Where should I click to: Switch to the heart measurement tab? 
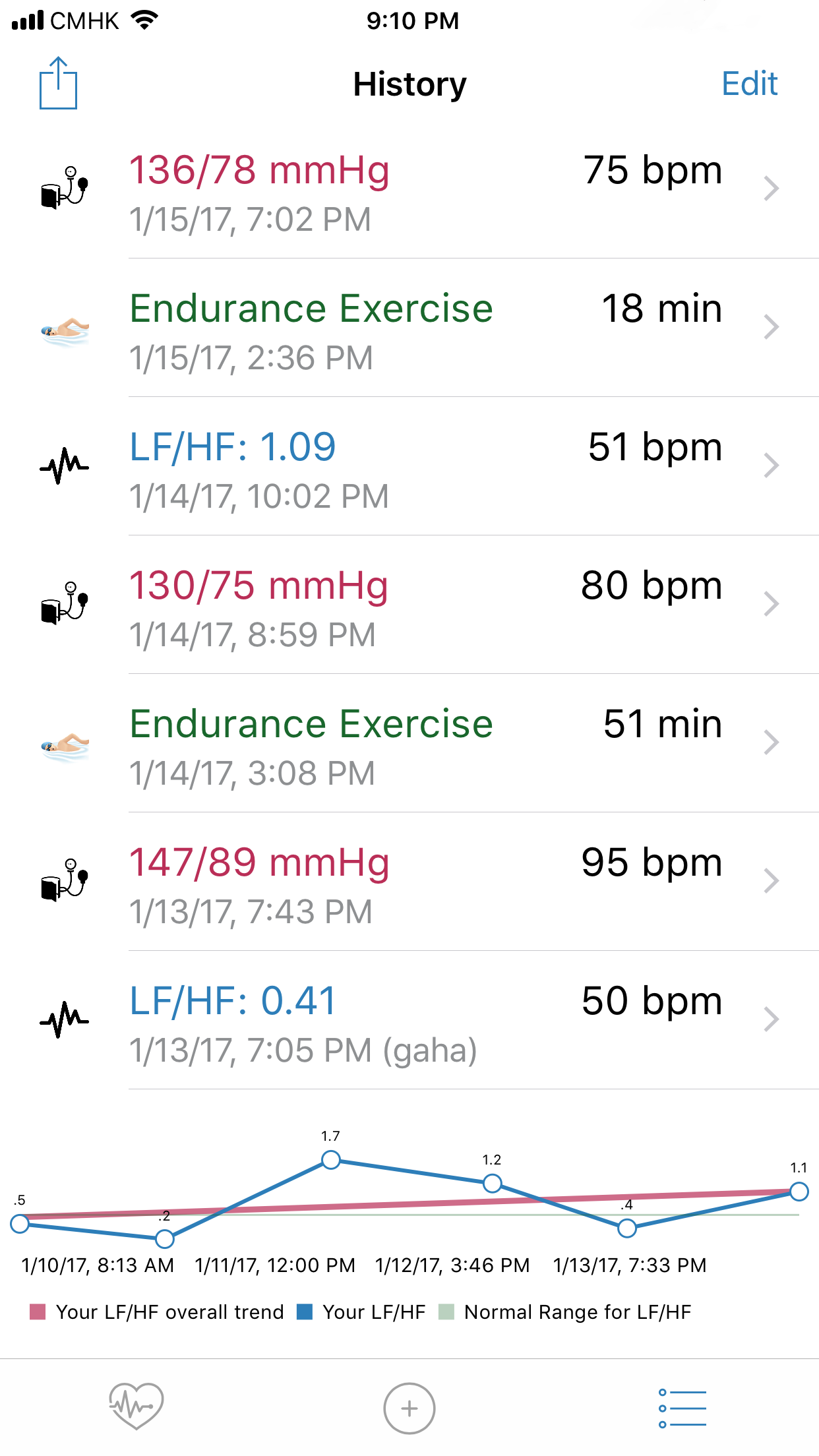point(136,1407)
